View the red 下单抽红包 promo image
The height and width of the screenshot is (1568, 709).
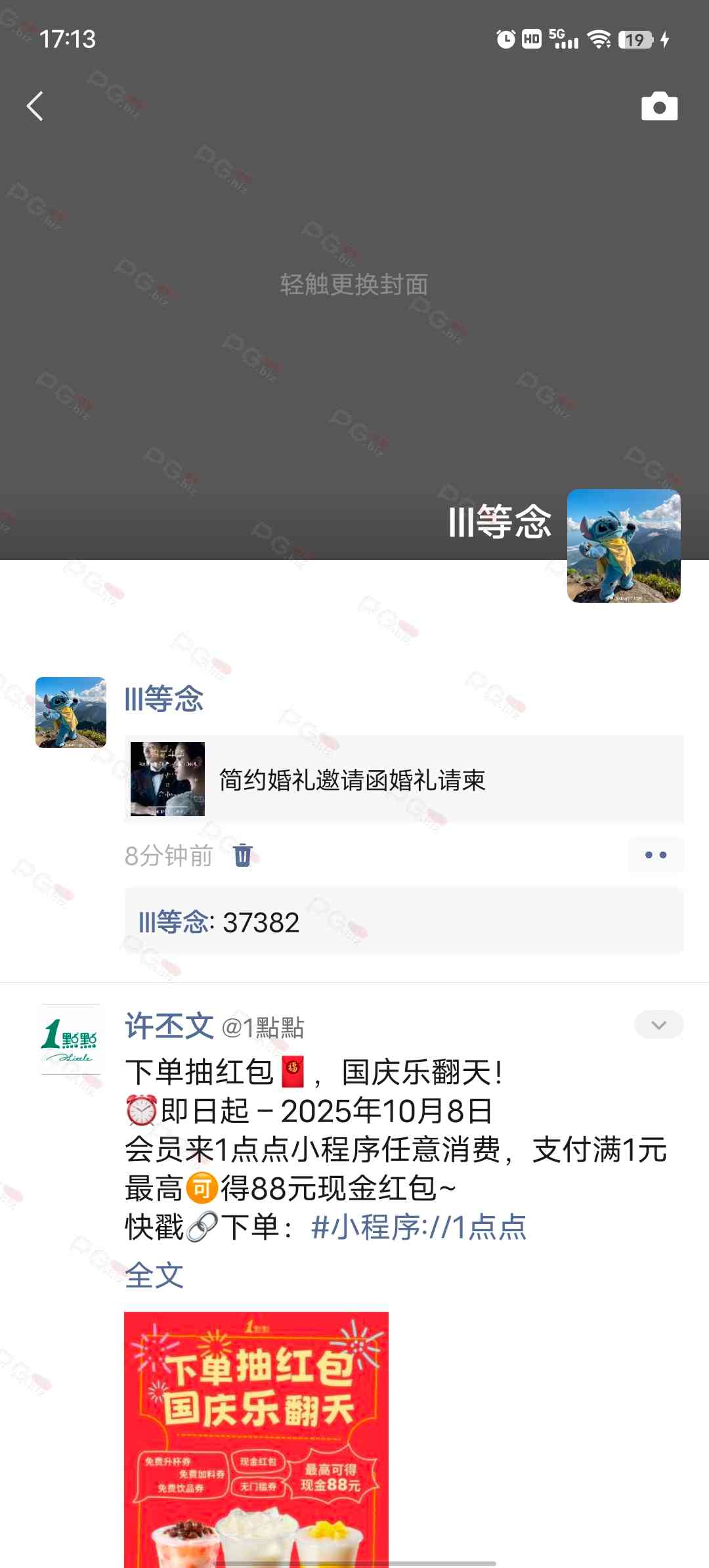(256, 1438)
